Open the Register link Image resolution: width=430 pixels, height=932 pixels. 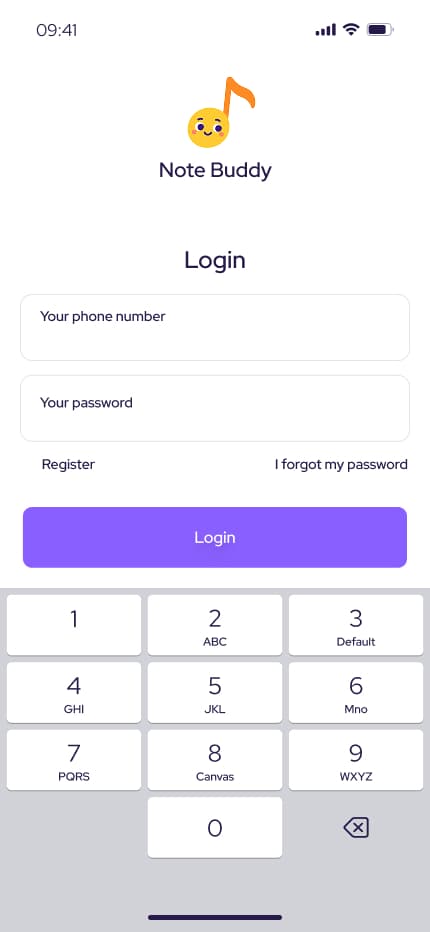(x=68, y=464)
